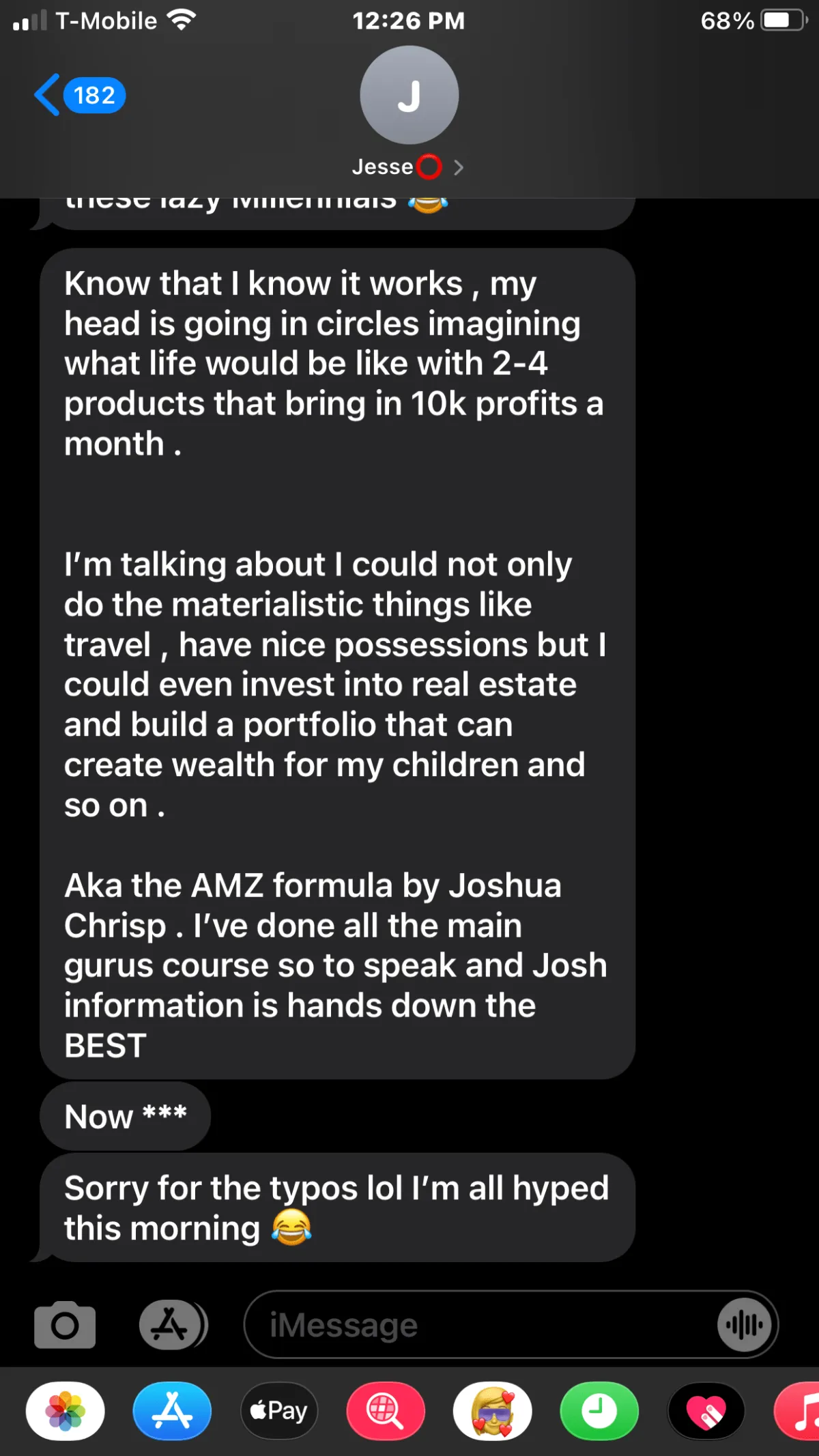Open Memoji stickers
The height and width of the screenshot is (1456, 819).
point(492,1411)
